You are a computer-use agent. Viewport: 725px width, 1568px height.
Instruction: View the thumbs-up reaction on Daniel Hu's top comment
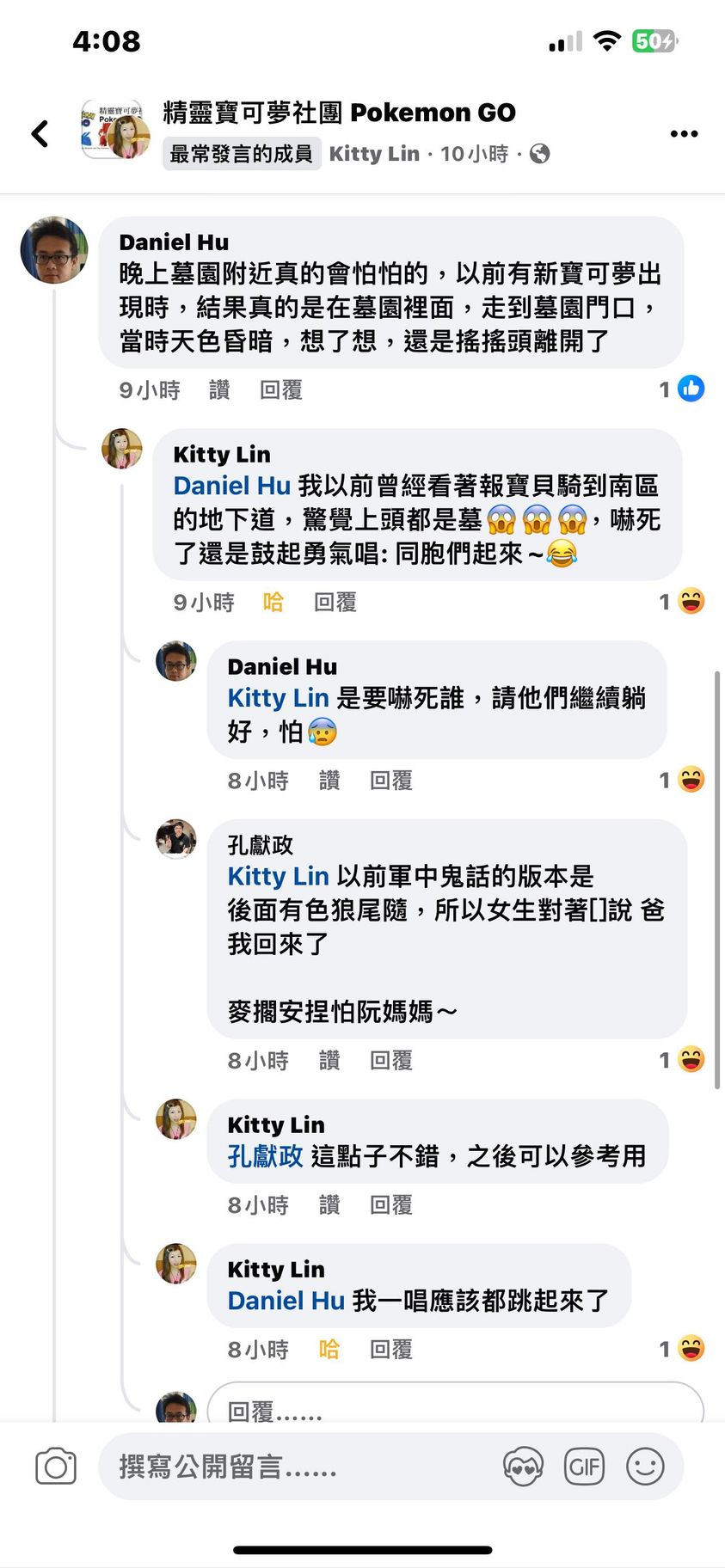click(690, 389)
